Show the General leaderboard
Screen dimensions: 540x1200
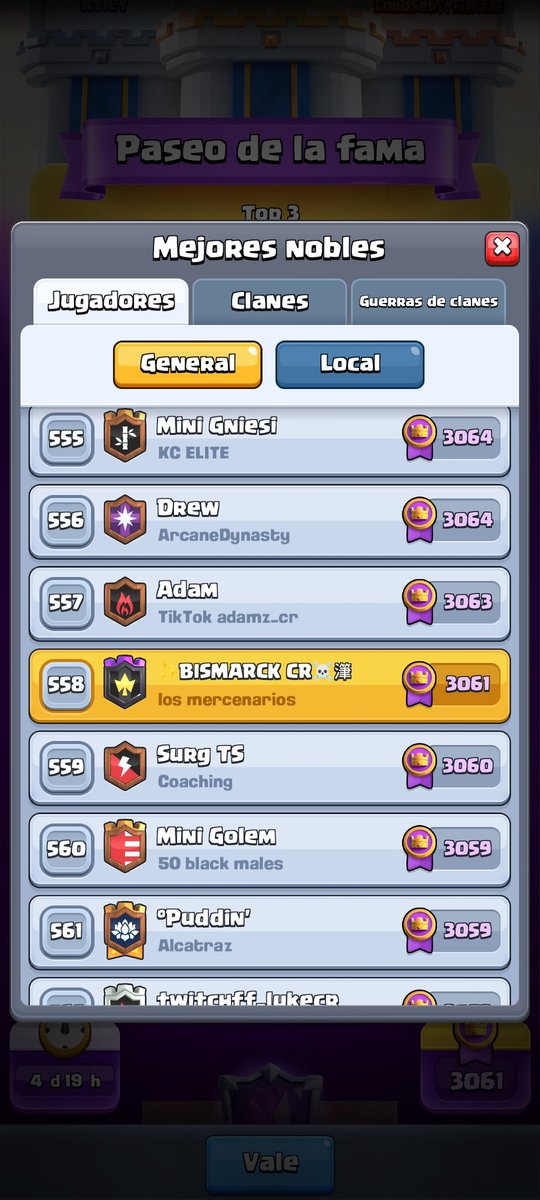tap(187, 364)
